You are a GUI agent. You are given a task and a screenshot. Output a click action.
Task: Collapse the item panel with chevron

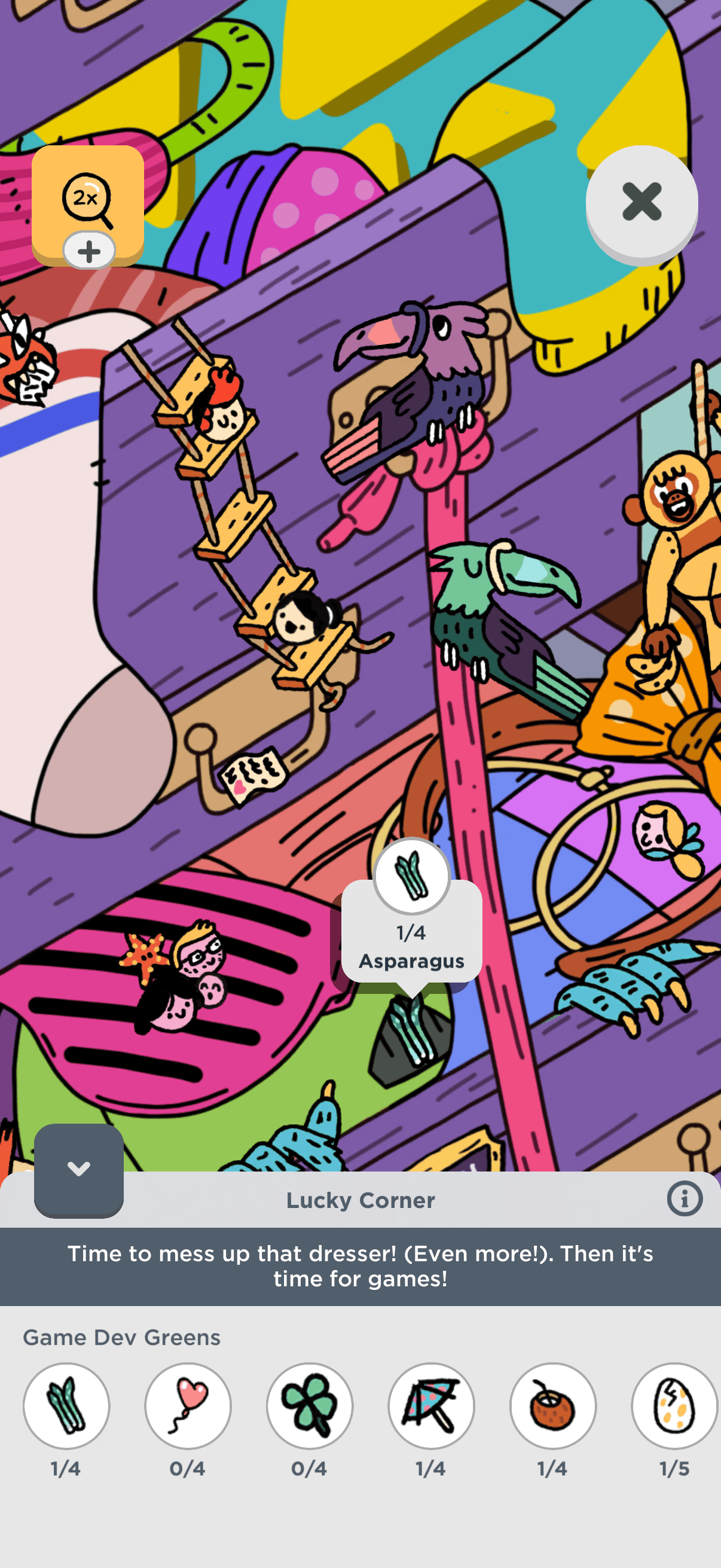coord(78,1169)
